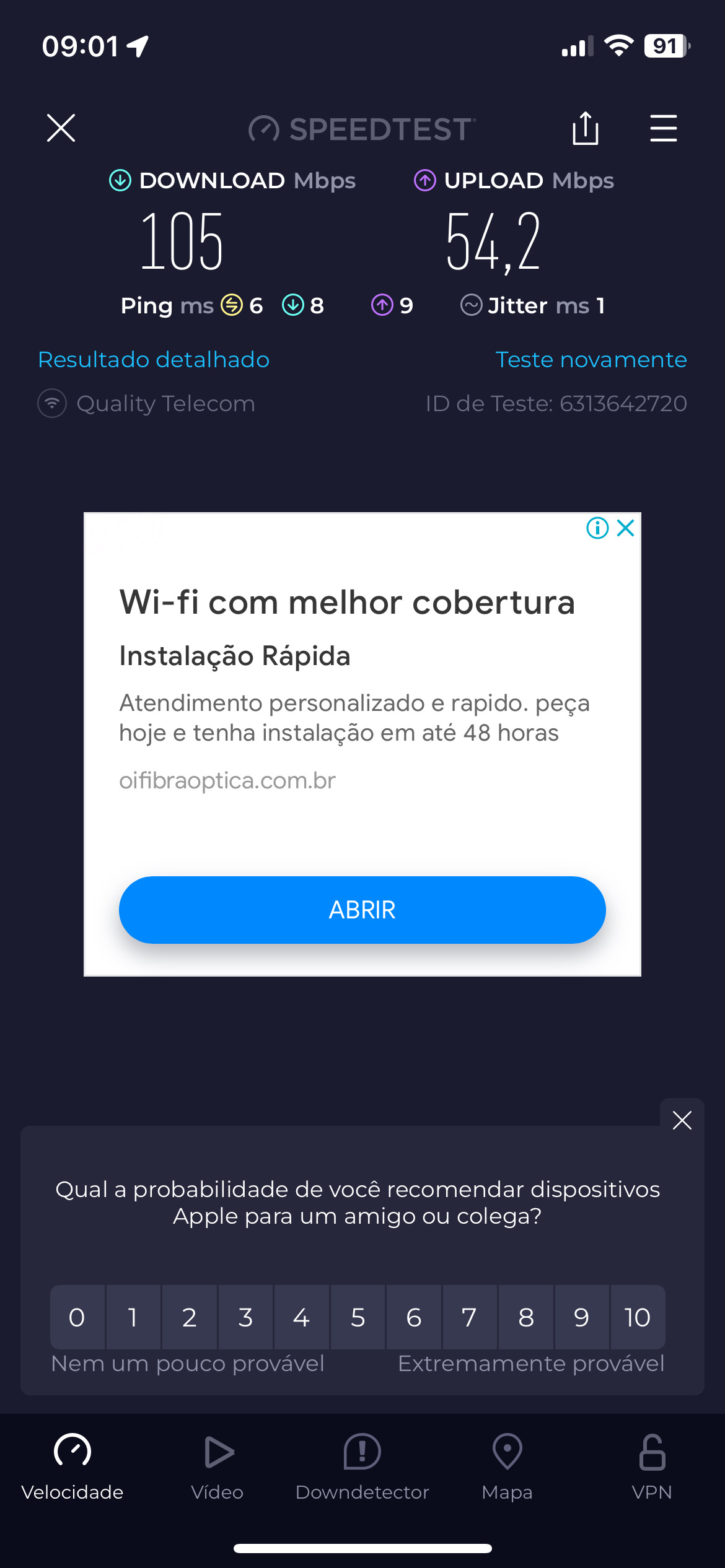725x1568 pixels.
Task: Close the Wi-fi ad banner
Action: coord(626,528)
